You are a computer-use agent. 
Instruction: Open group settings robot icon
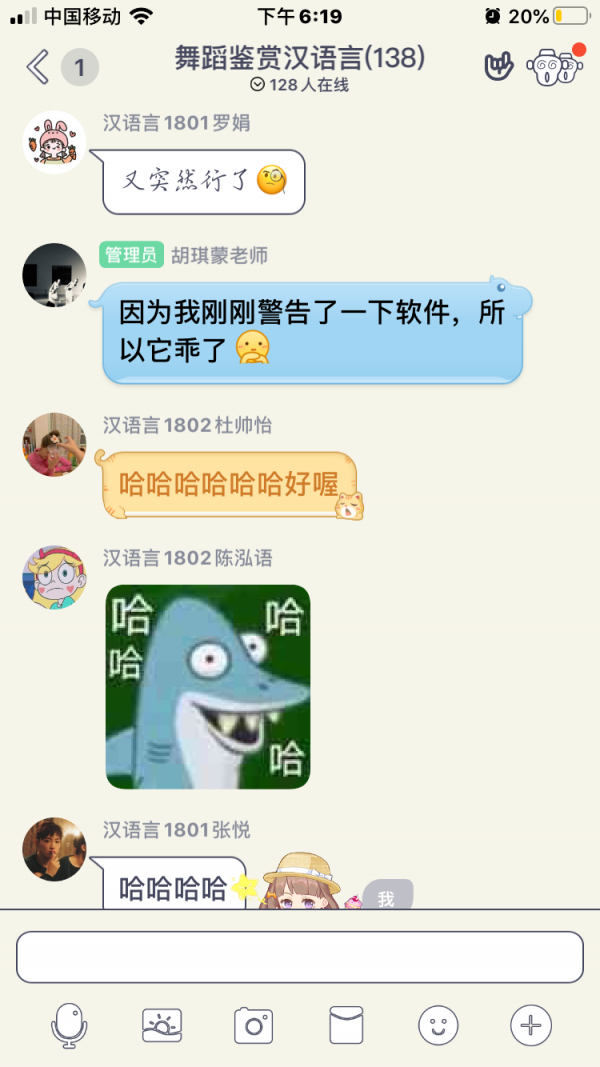click(555, 66)
